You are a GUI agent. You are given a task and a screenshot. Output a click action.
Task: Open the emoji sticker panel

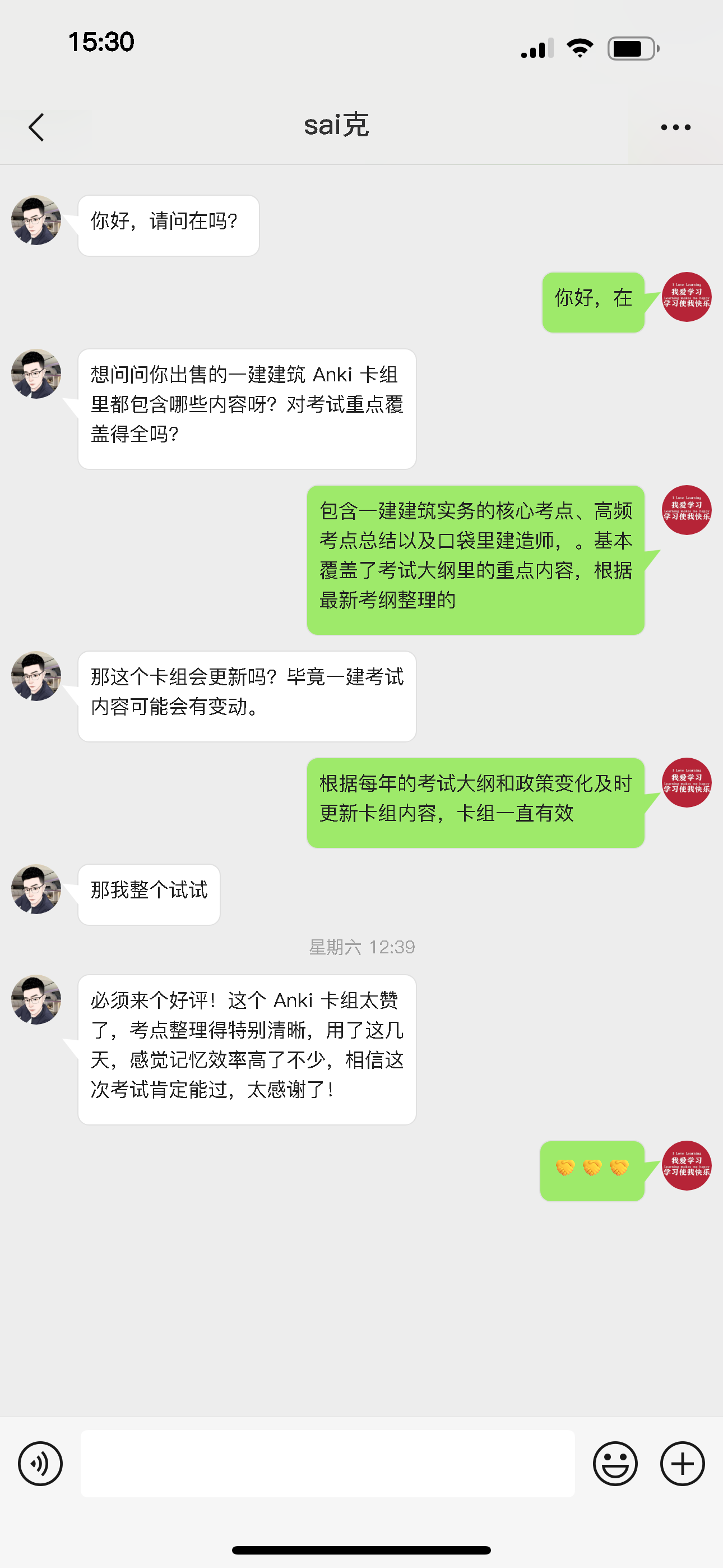(615, 1463)
